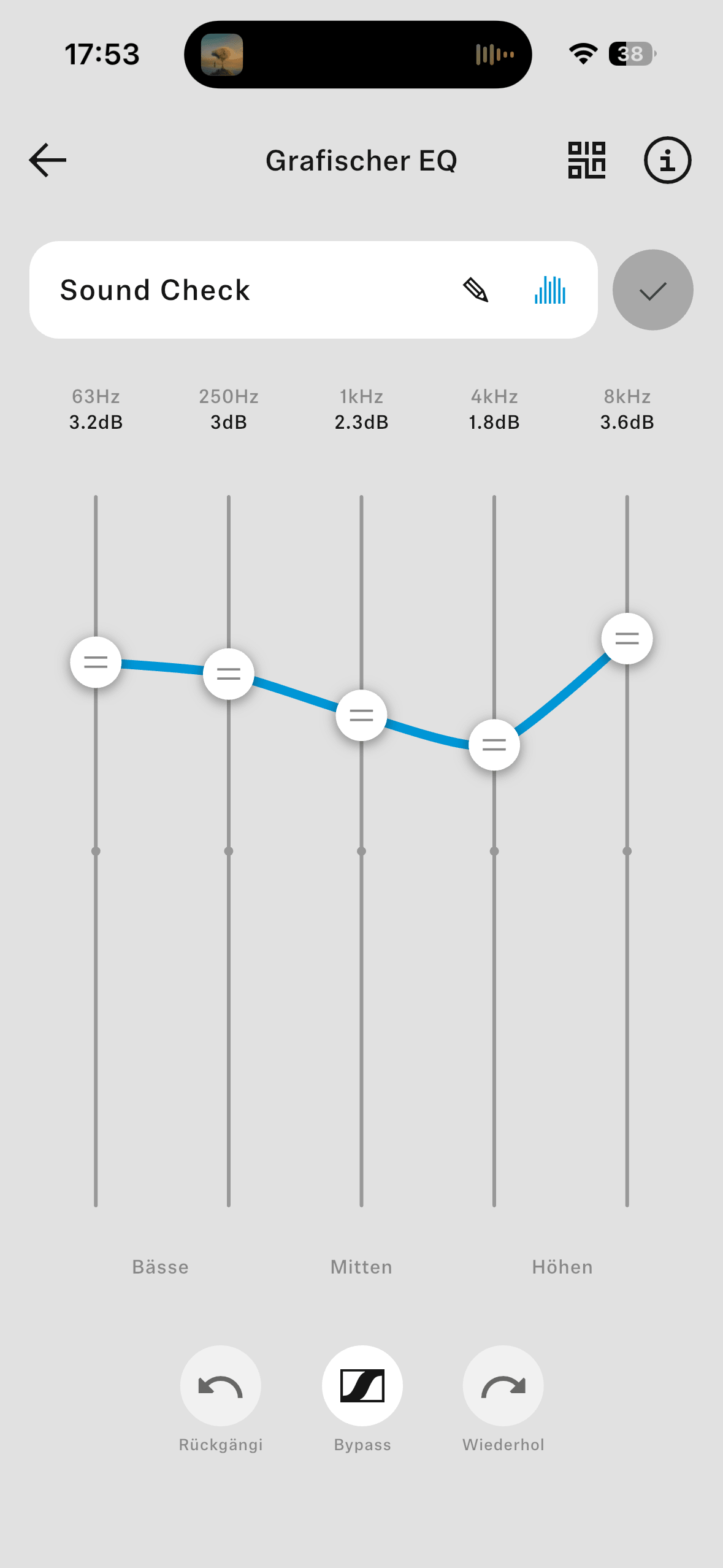Open the QR code icon
This screenshot has height=1568, width=723.
586,160
